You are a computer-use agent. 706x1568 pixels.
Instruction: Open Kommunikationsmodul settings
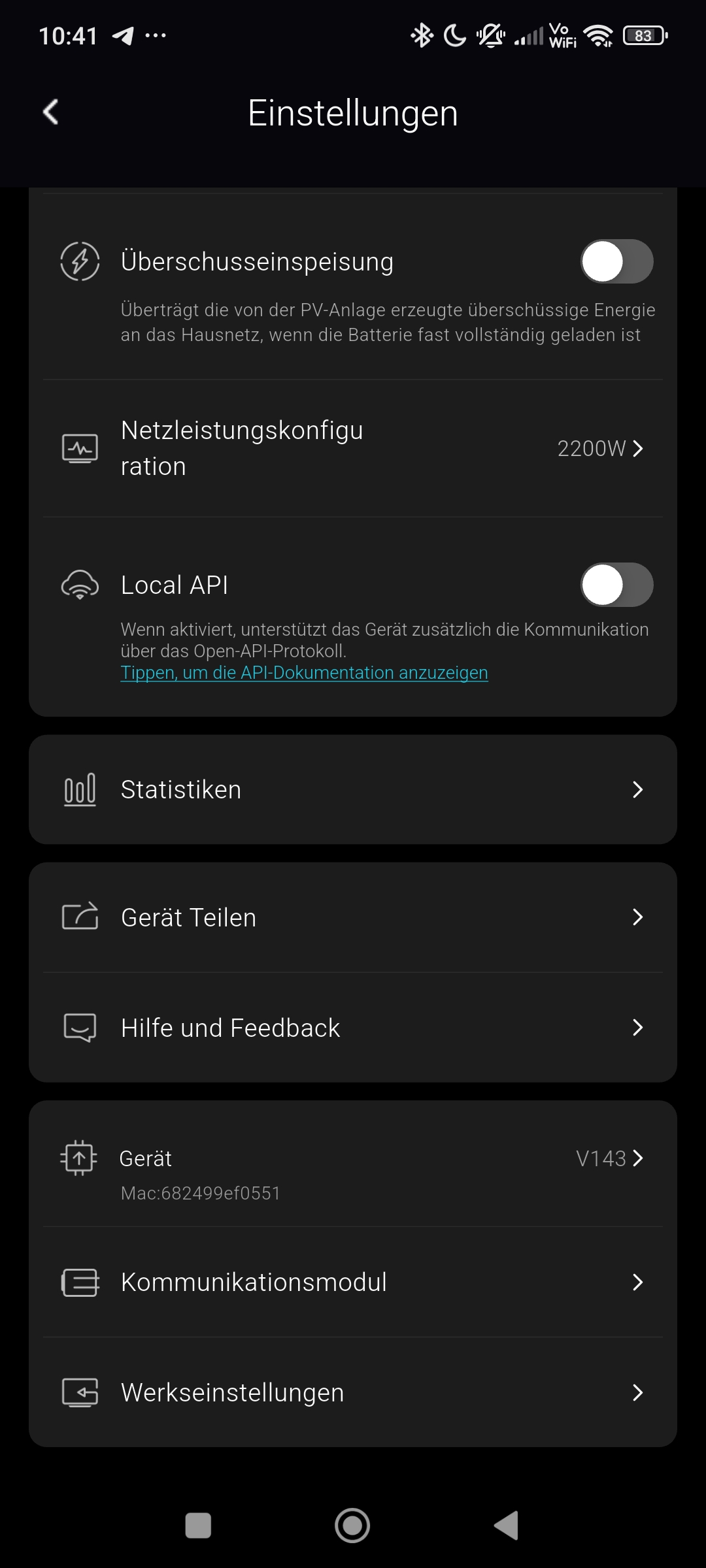coord(353,1282)
